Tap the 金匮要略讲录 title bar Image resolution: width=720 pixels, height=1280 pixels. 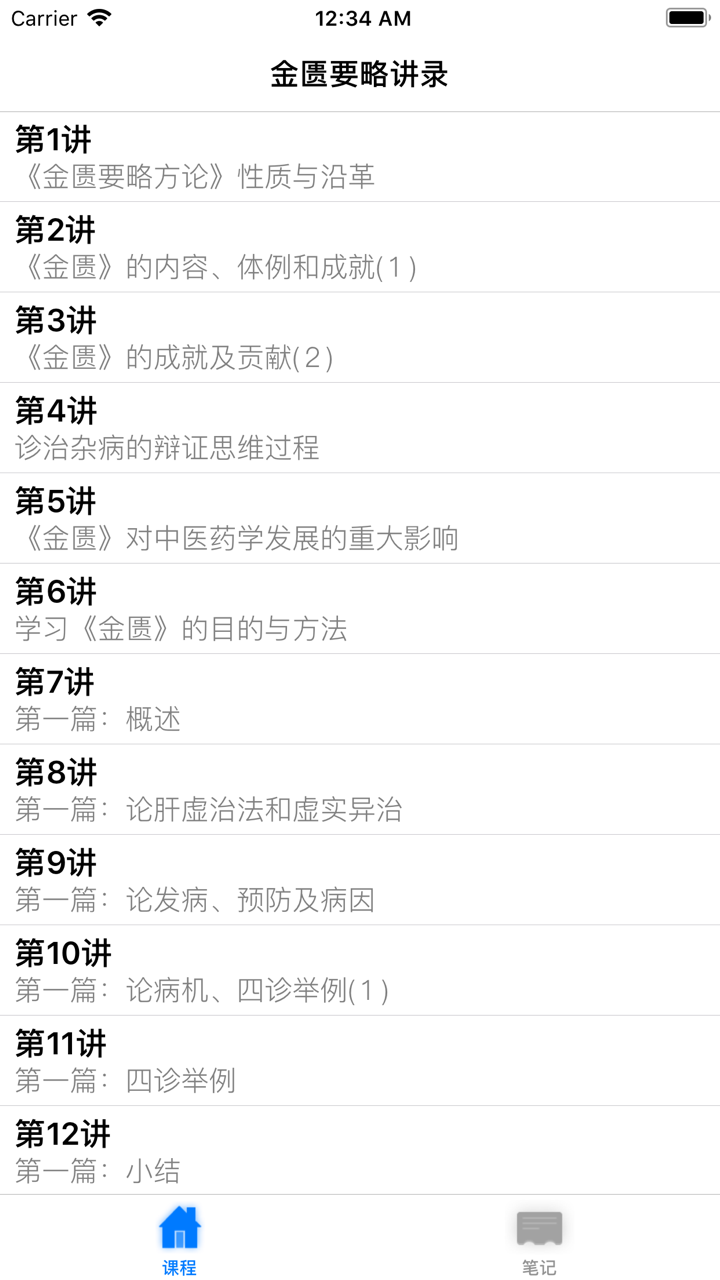tap(360, 74)
